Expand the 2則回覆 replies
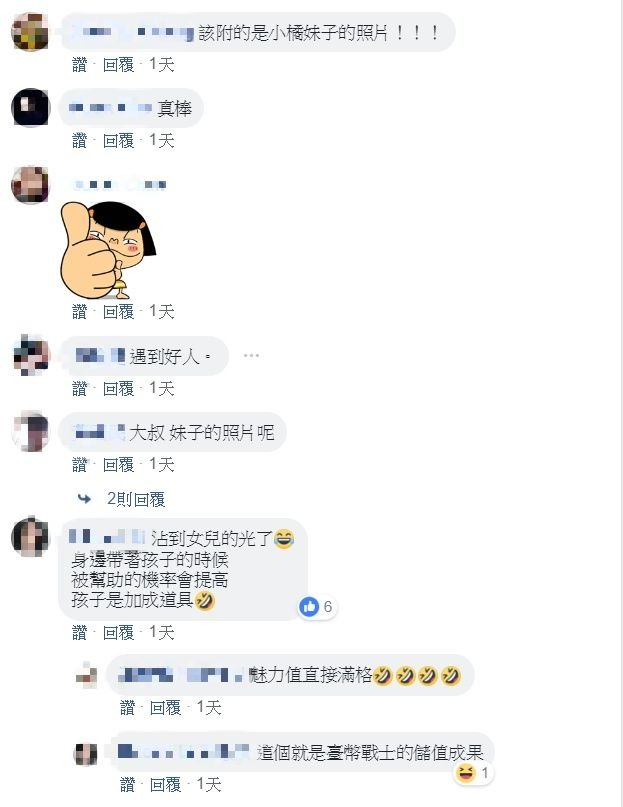The image size is (623, 807). [x=134, y=499]
